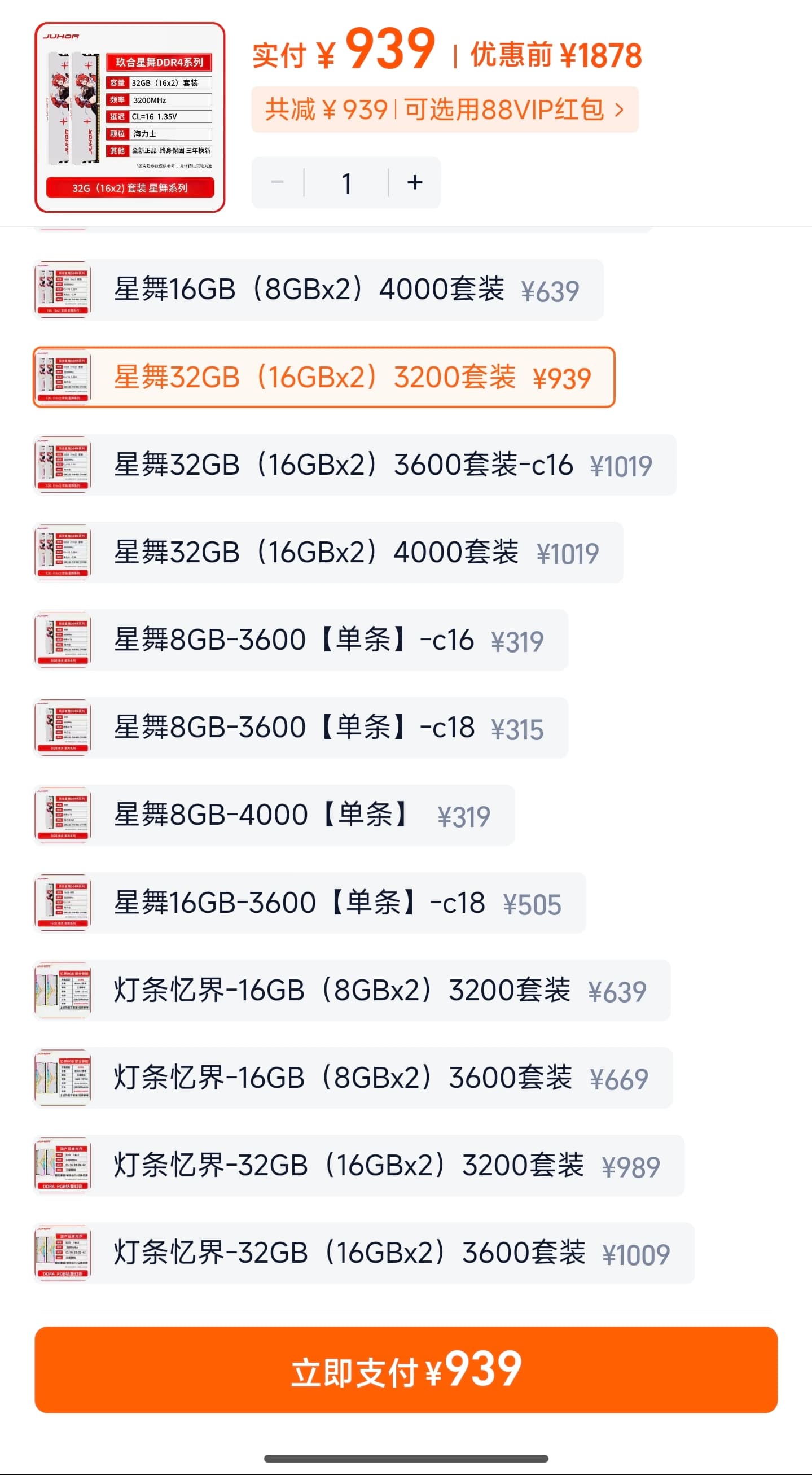Choose 星舞32GB（16GBx2）3200套装 ¥939

pos(324,377)
